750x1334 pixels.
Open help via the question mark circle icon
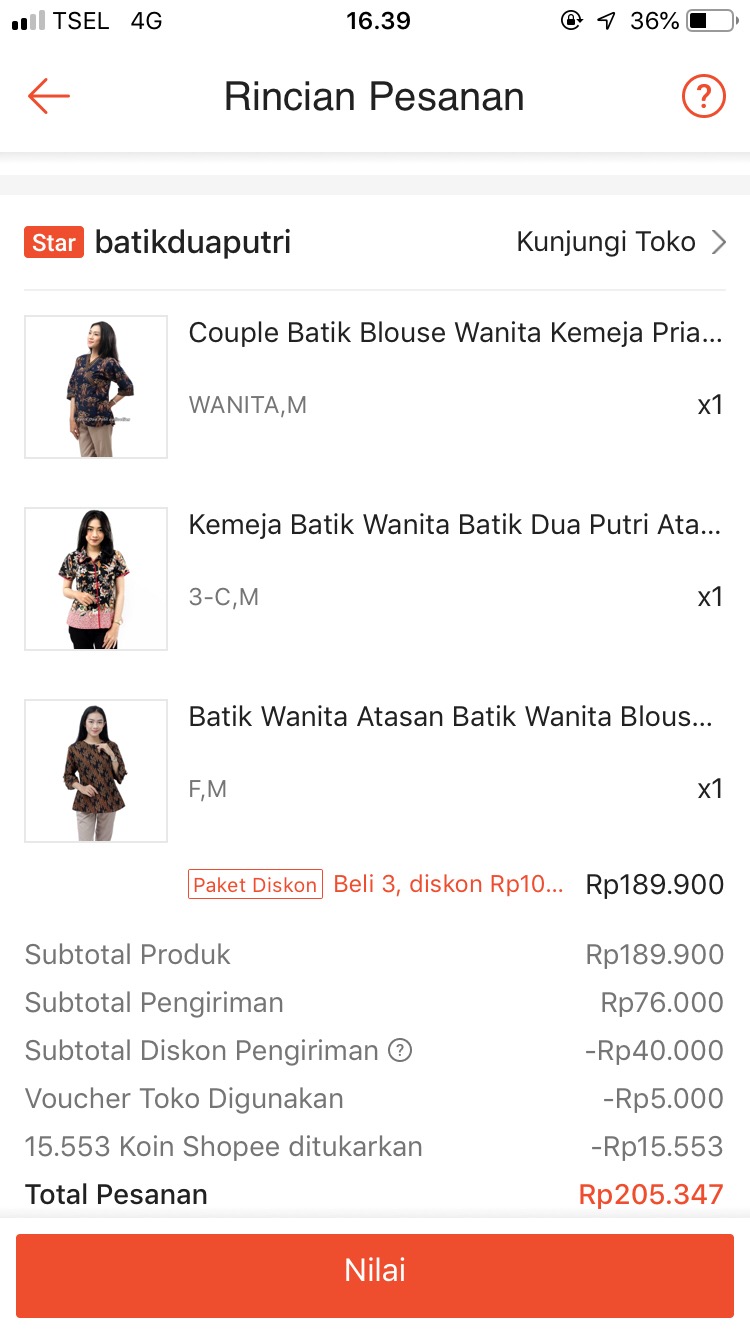click(x=703, y=96)
